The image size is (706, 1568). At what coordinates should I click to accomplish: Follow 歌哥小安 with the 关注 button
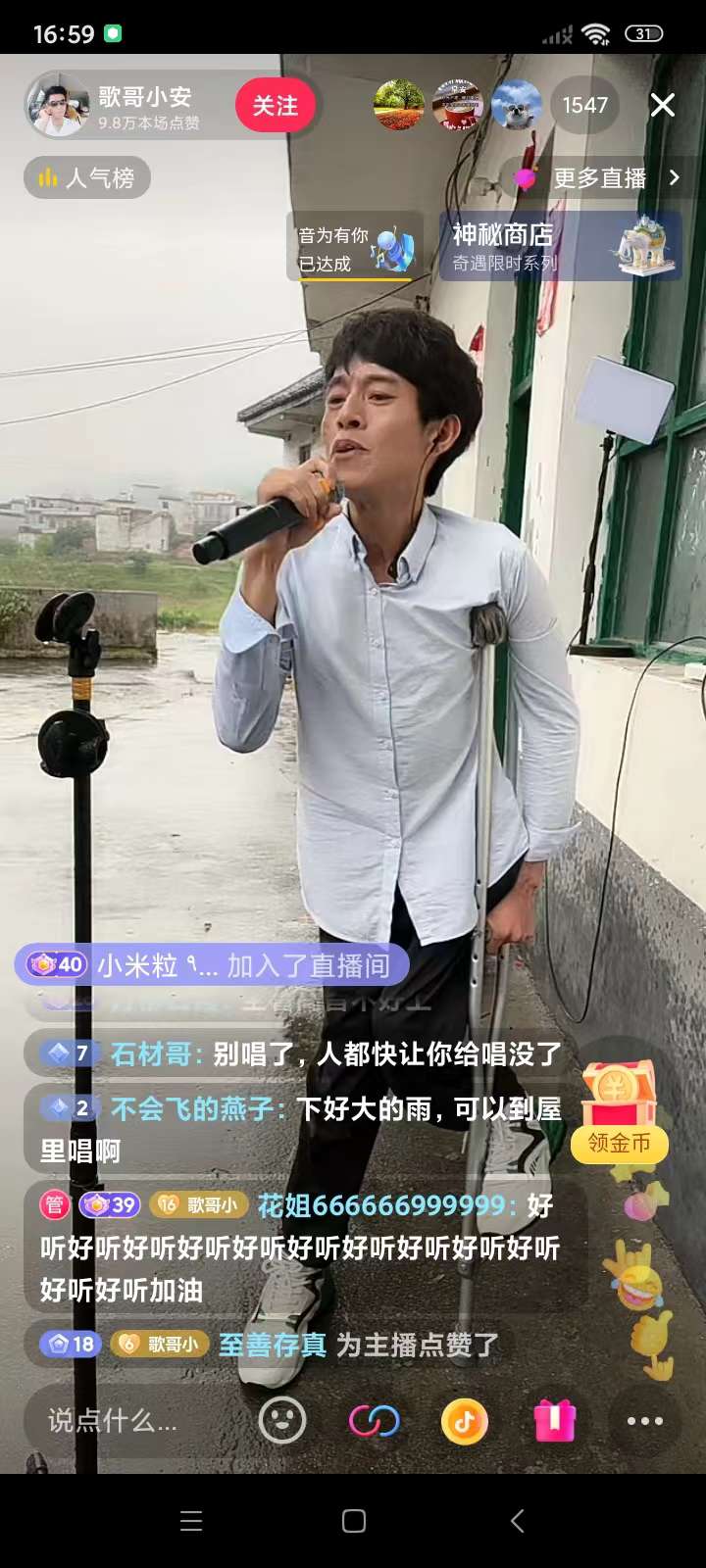(x=275, y=106)
